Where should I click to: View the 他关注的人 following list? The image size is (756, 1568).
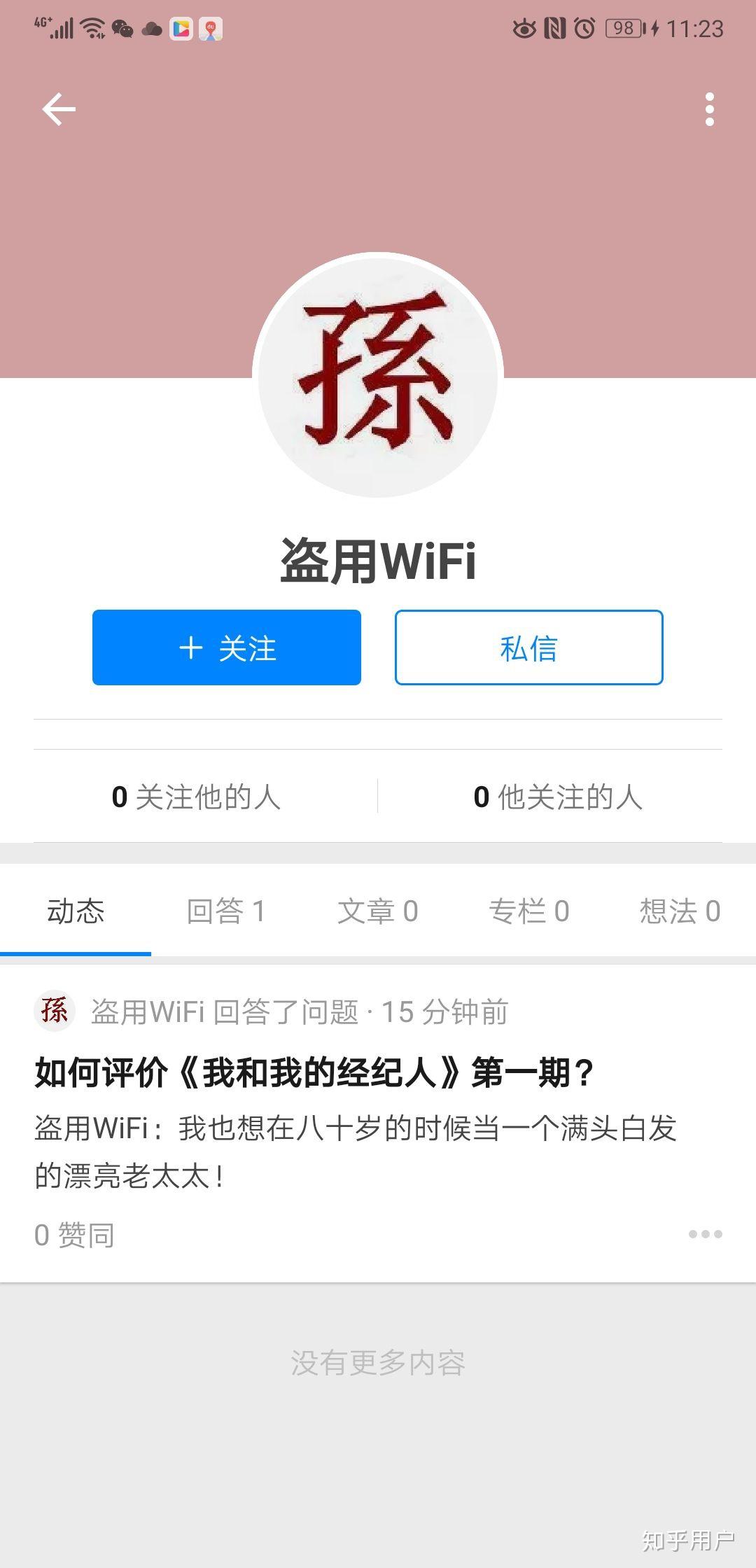click(558, 797)
